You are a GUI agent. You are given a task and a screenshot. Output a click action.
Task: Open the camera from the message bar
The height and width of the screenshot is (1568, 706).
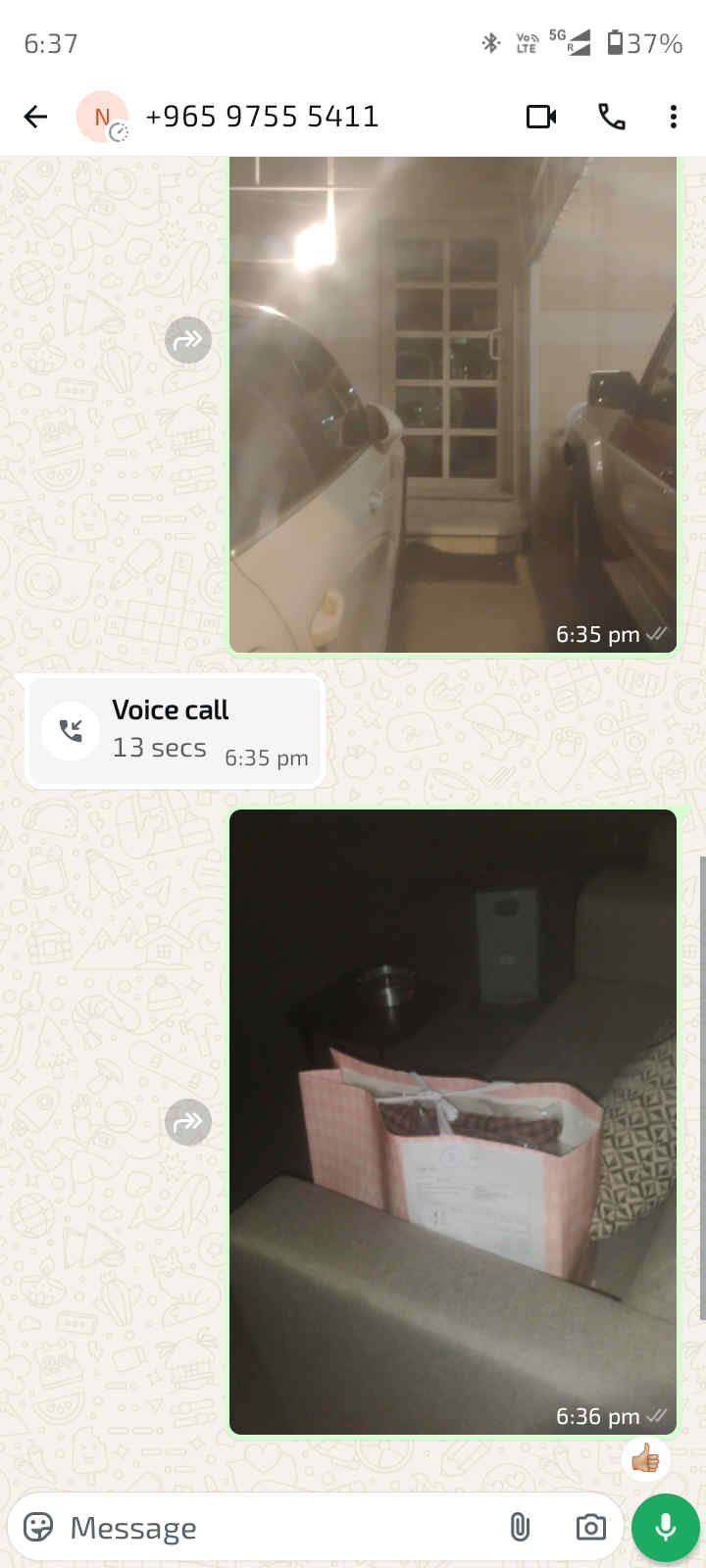pos(590,1527)
